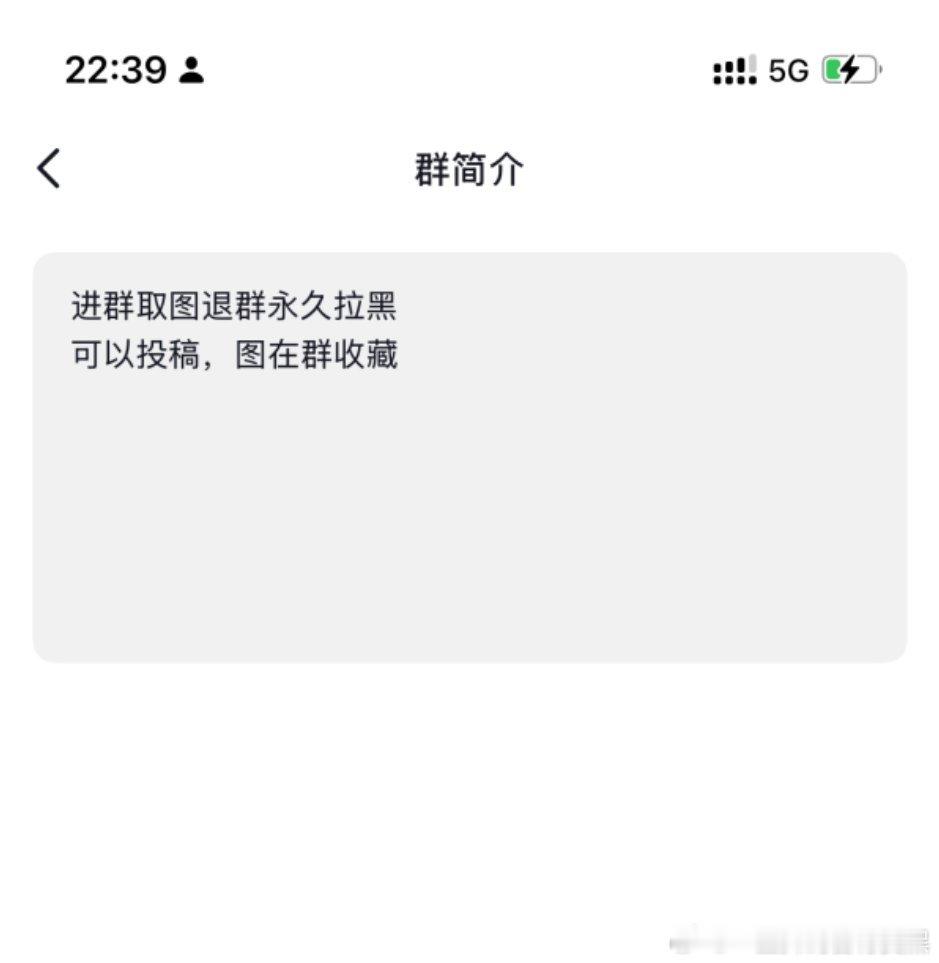Image resolution: width=939 pixels, height=963 pixels.
Task: Tap the 5G network indicator
Action: click(x=788, y=70)
